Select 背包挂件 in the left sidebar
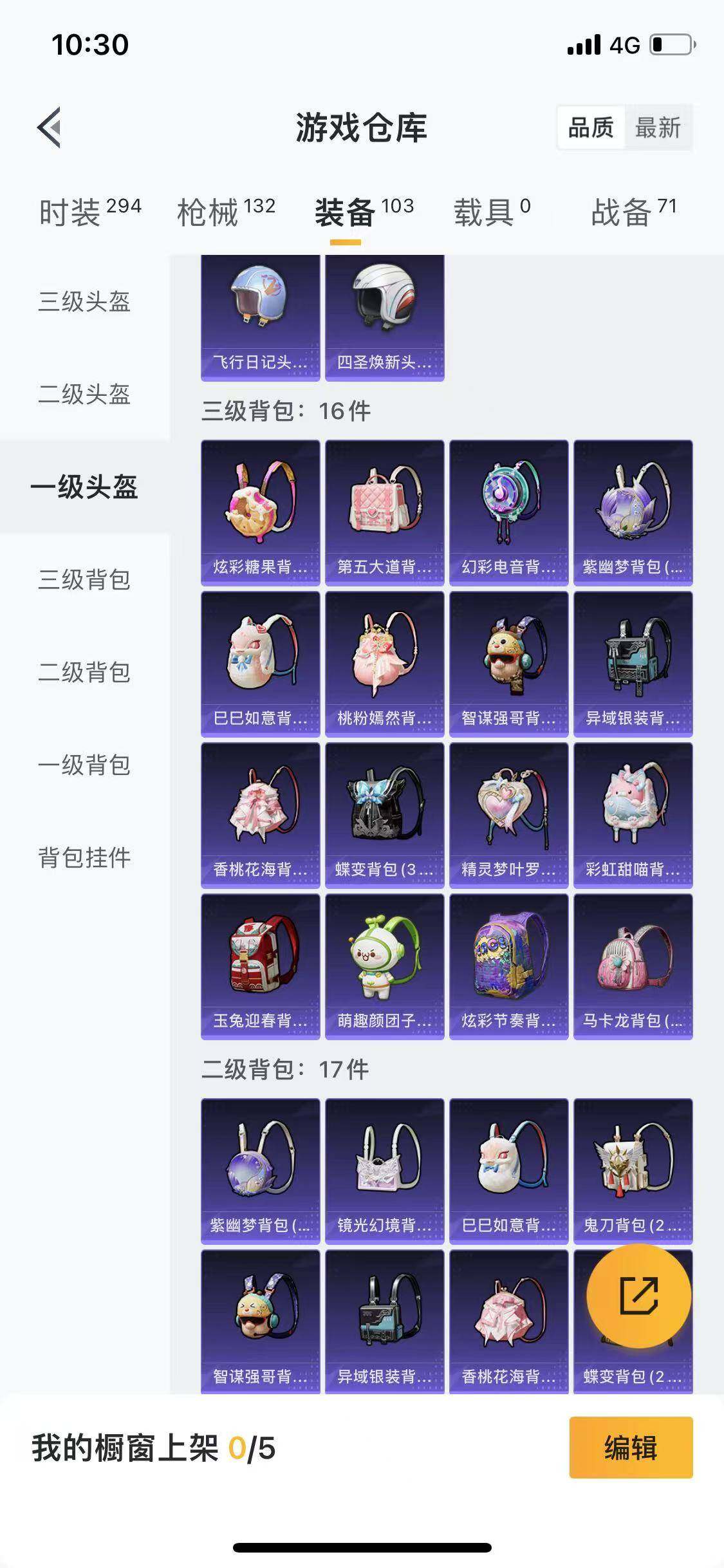The width and height of the screenshot is (724, 1568). tap(84, 858)
